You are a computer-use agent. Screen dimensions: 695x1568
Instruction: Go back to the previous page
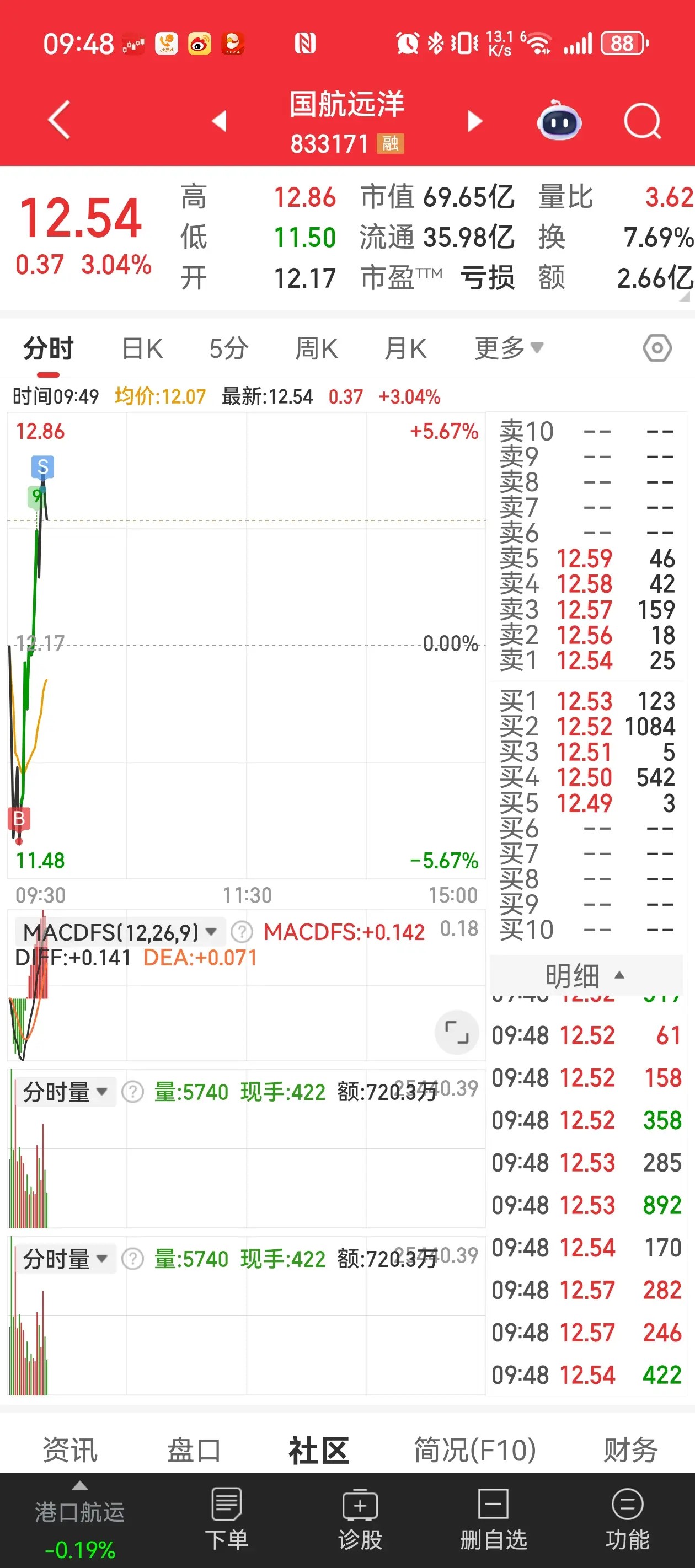pos(59,119)
